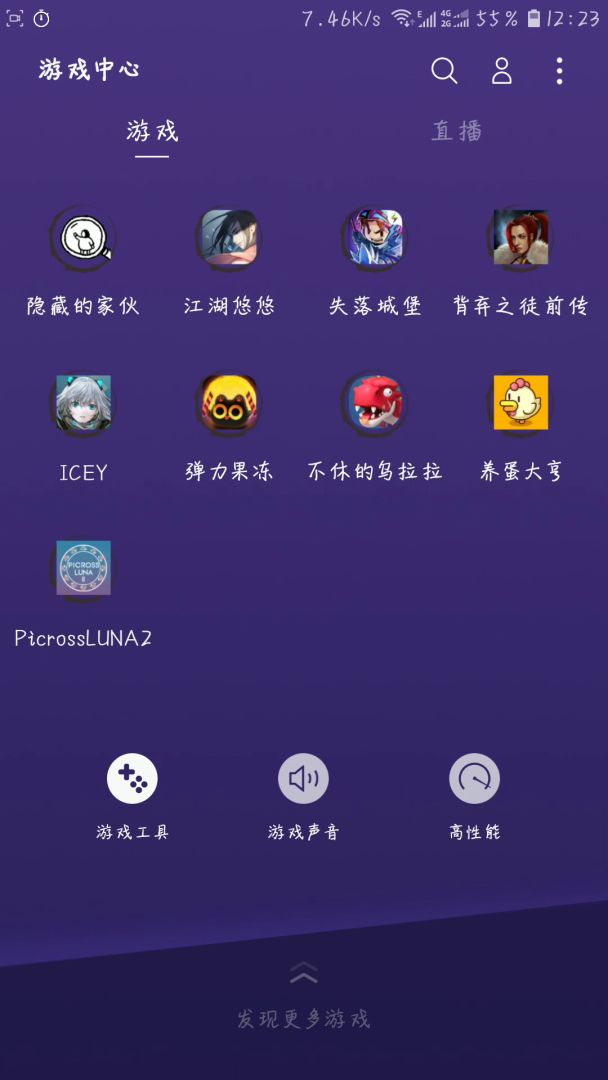Launch the ICEY game
Viewport: 608px width, 1080px height.
[x=83, y=403]
